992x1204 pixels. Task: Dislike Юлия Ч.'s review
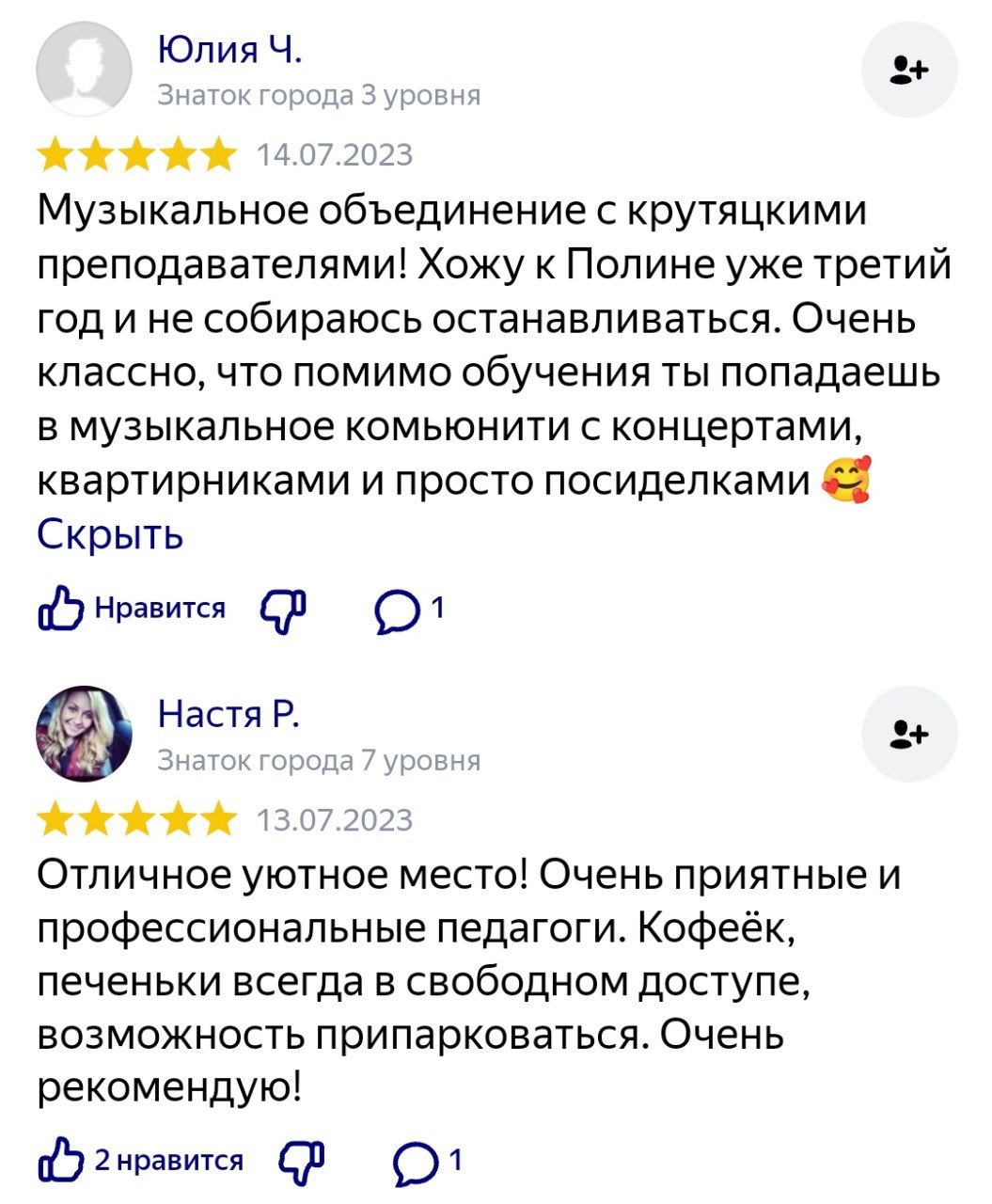[283, 609]
